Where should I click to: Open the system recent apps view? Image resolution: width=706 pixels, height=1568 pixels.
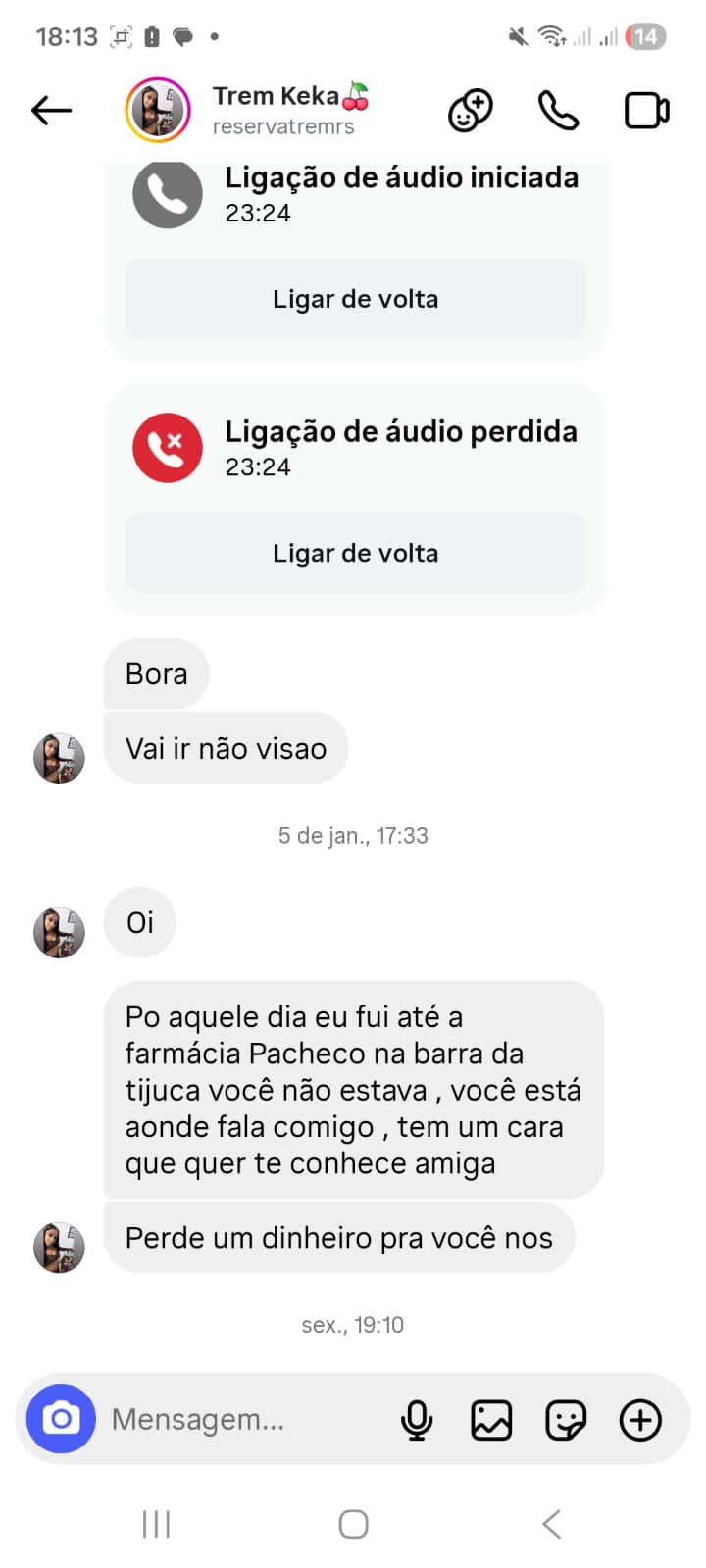[156, 1524]
